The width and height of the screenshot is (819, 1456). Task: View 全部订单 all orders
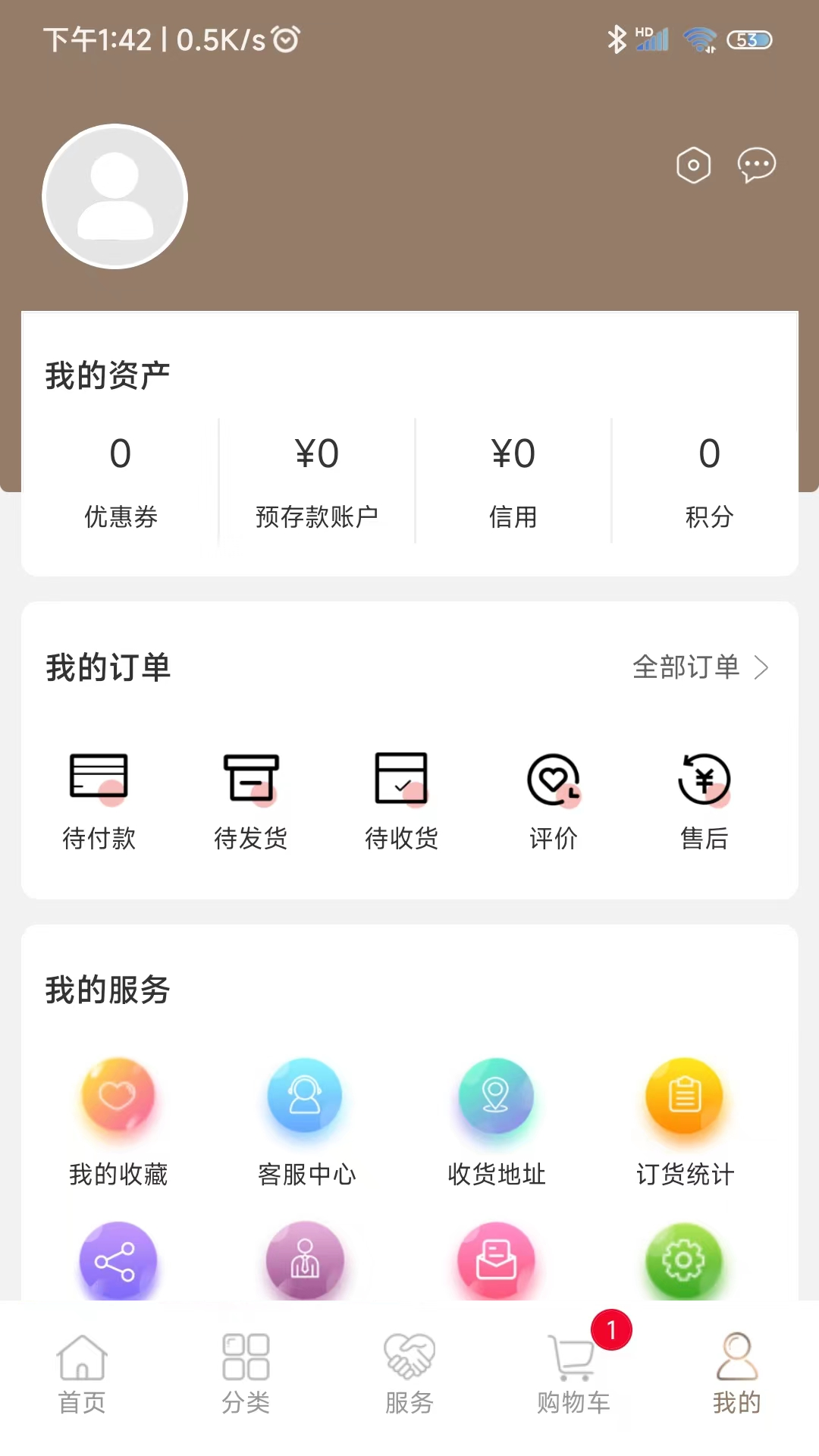(x=699, y=667)
